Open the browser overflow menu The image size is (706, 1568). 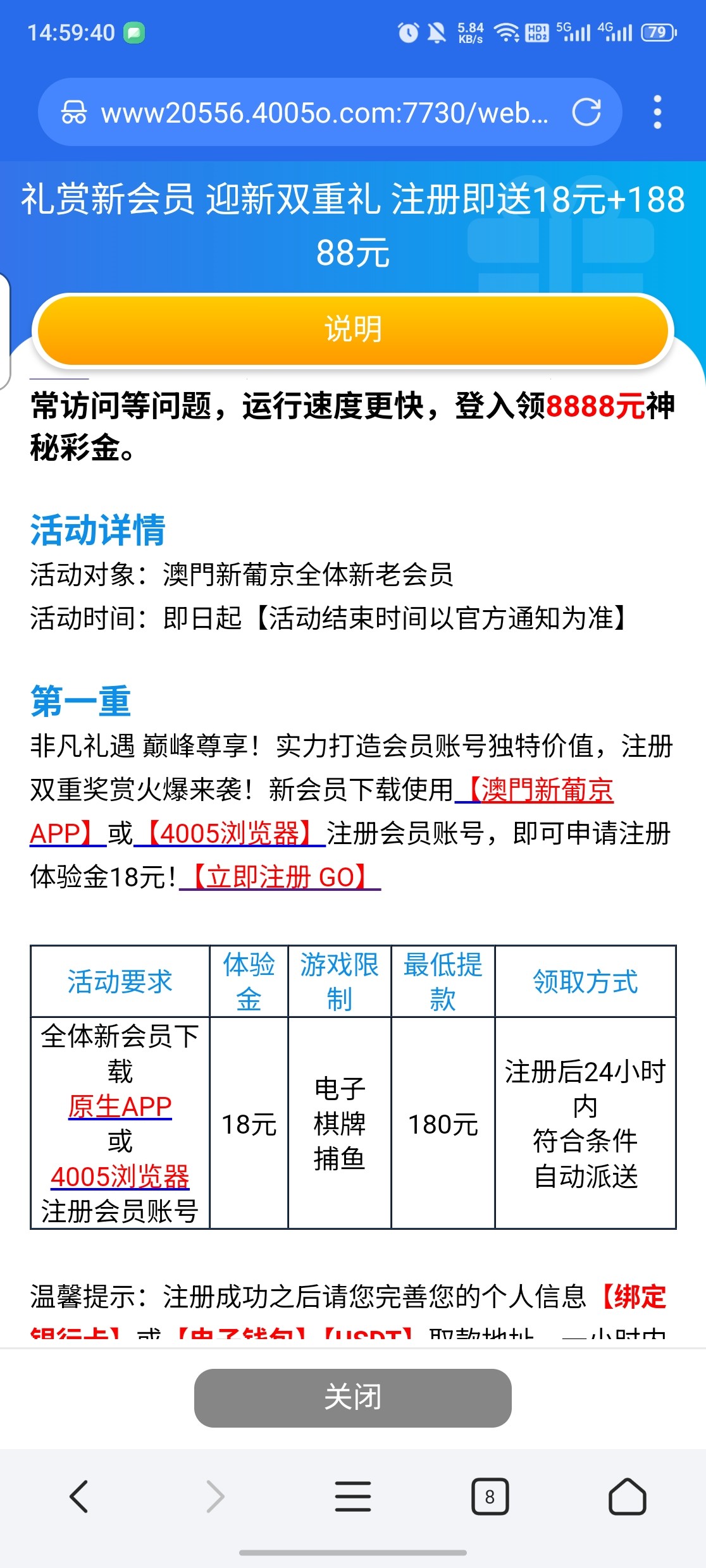click(x=657, y=113)
